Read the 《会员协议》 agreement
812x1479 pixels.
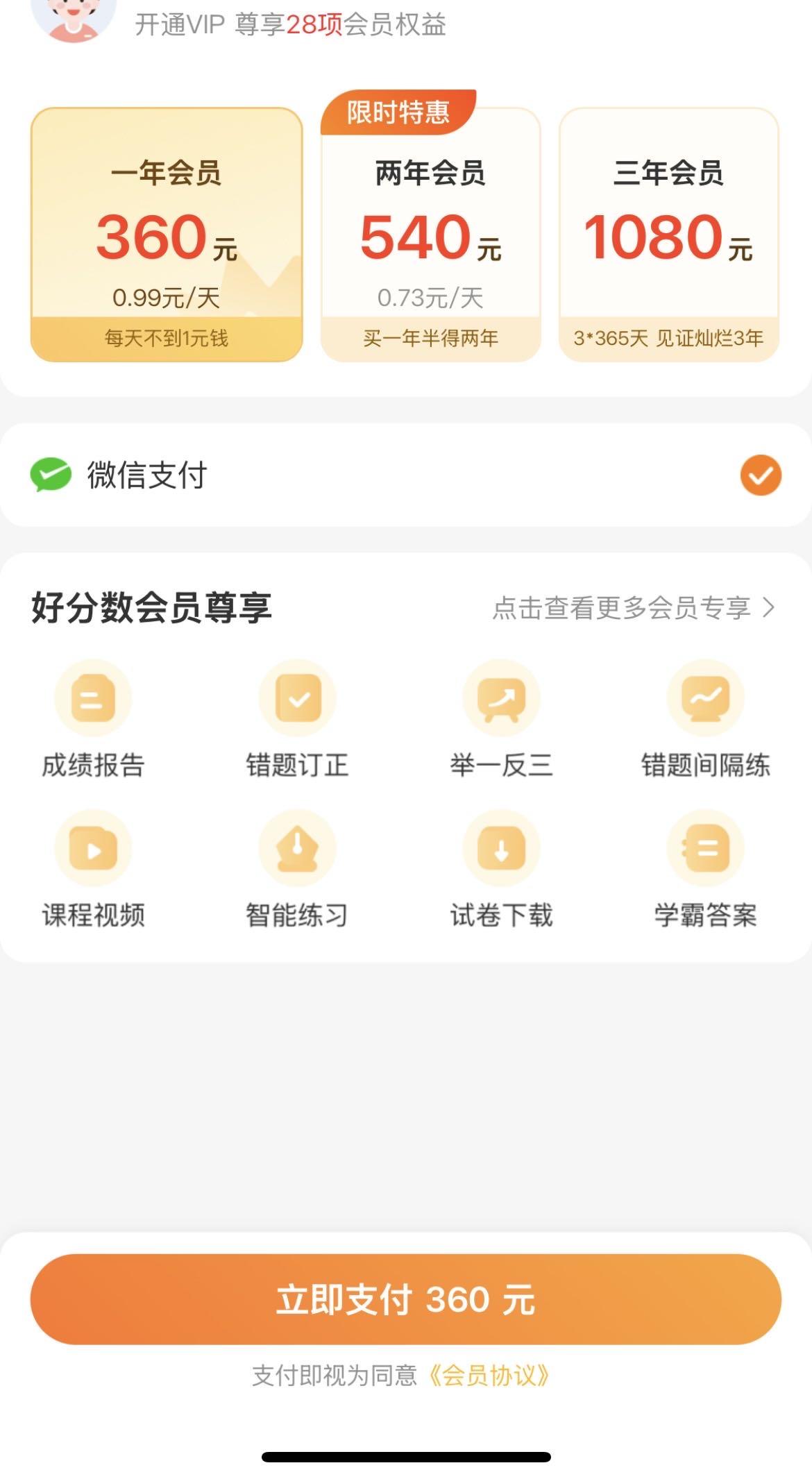(489, 1375)
